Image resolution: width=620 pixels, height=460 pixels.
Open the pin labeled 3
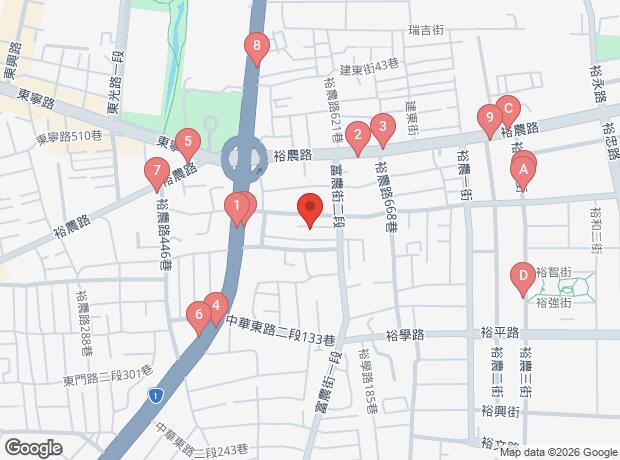click(380, 126)
